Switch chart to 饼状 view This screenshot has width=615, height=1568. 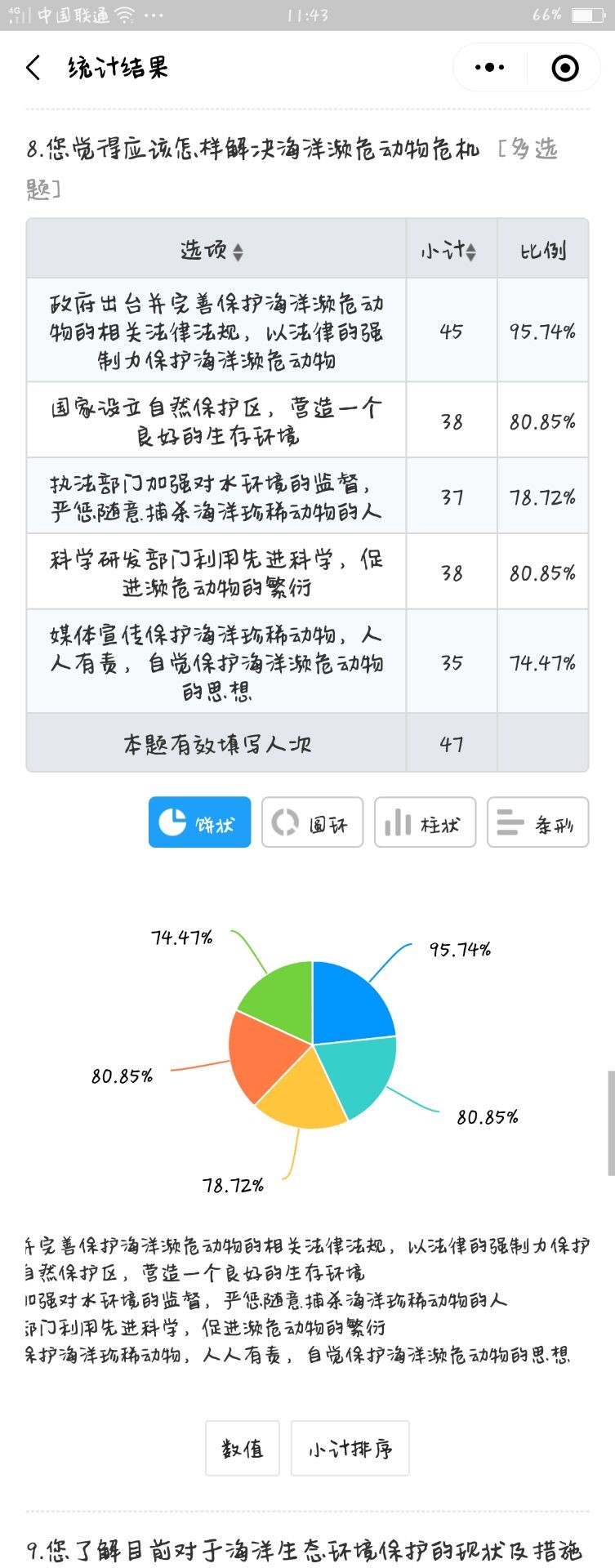click(199, 822)
